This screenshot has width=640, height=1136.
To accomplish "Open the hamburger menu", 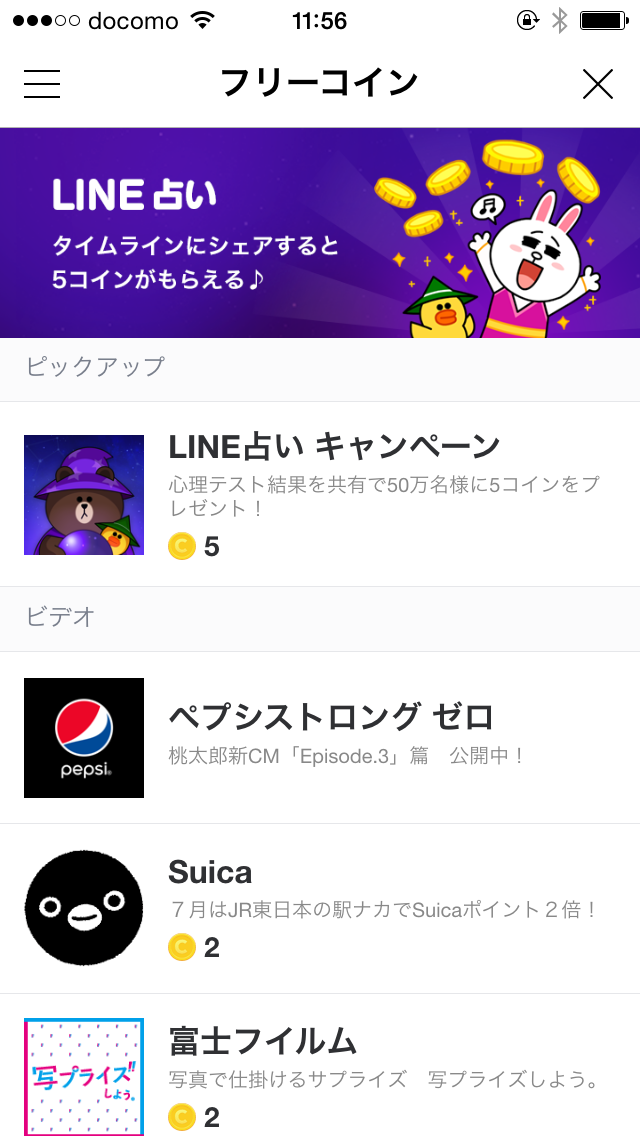I will tap(42, 84).
